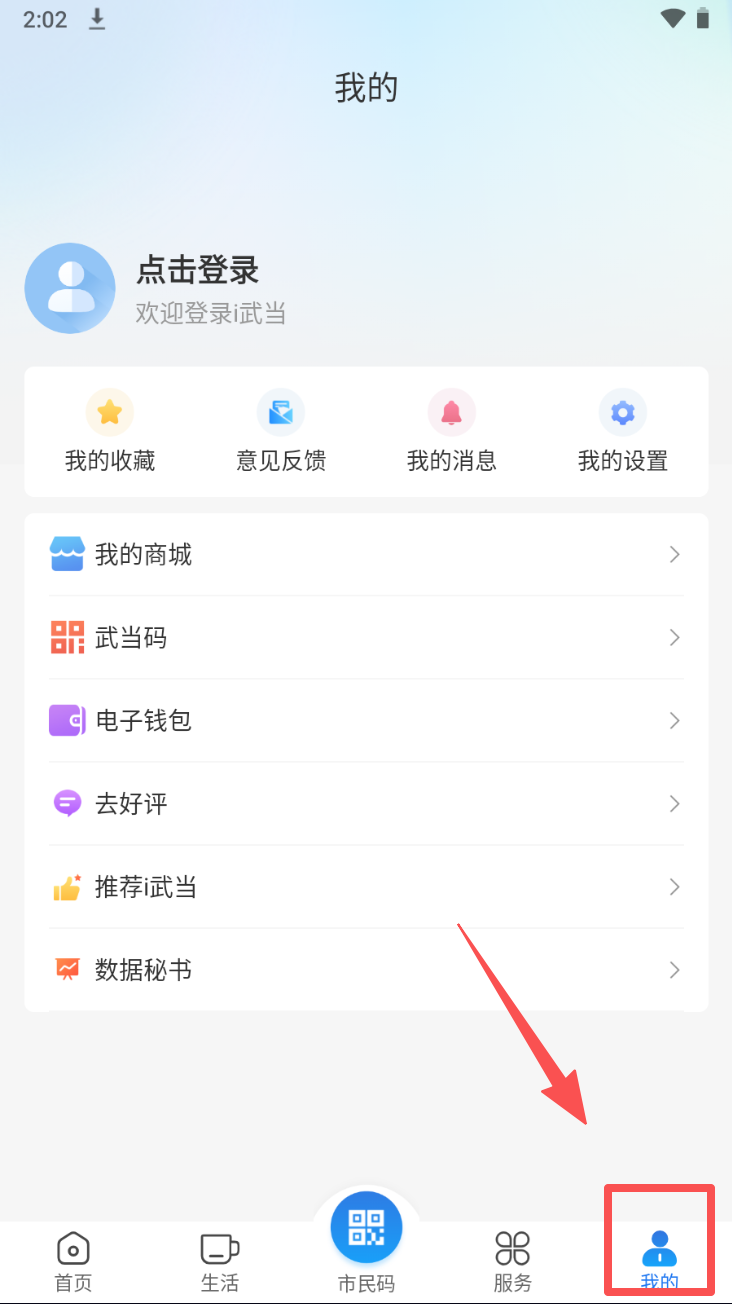
Task: Open the 数据秘书 row
Action: [x=366, y=970]
